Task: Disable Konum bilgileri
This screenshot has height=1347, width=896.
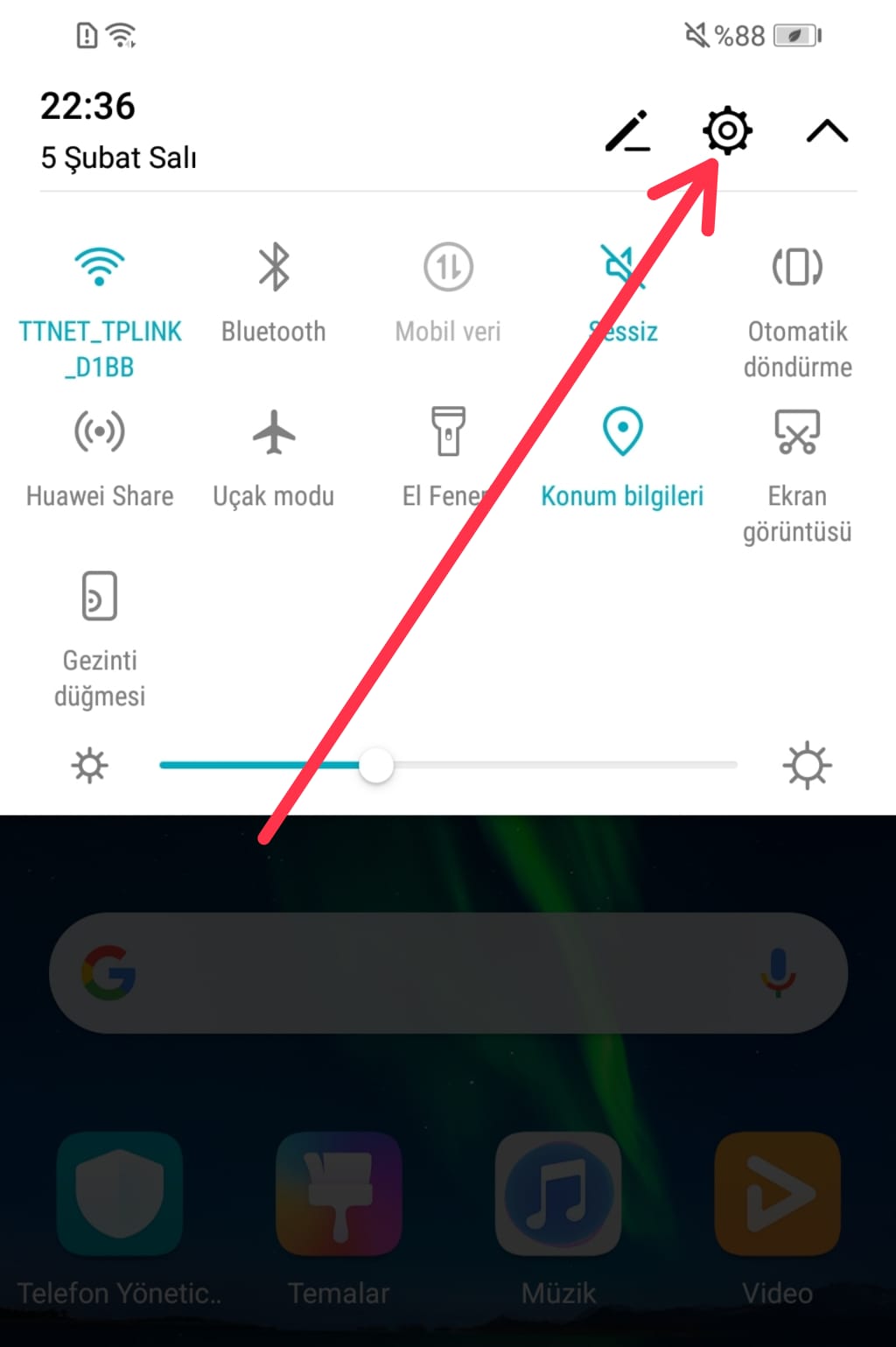Action: tap(622, 431)
